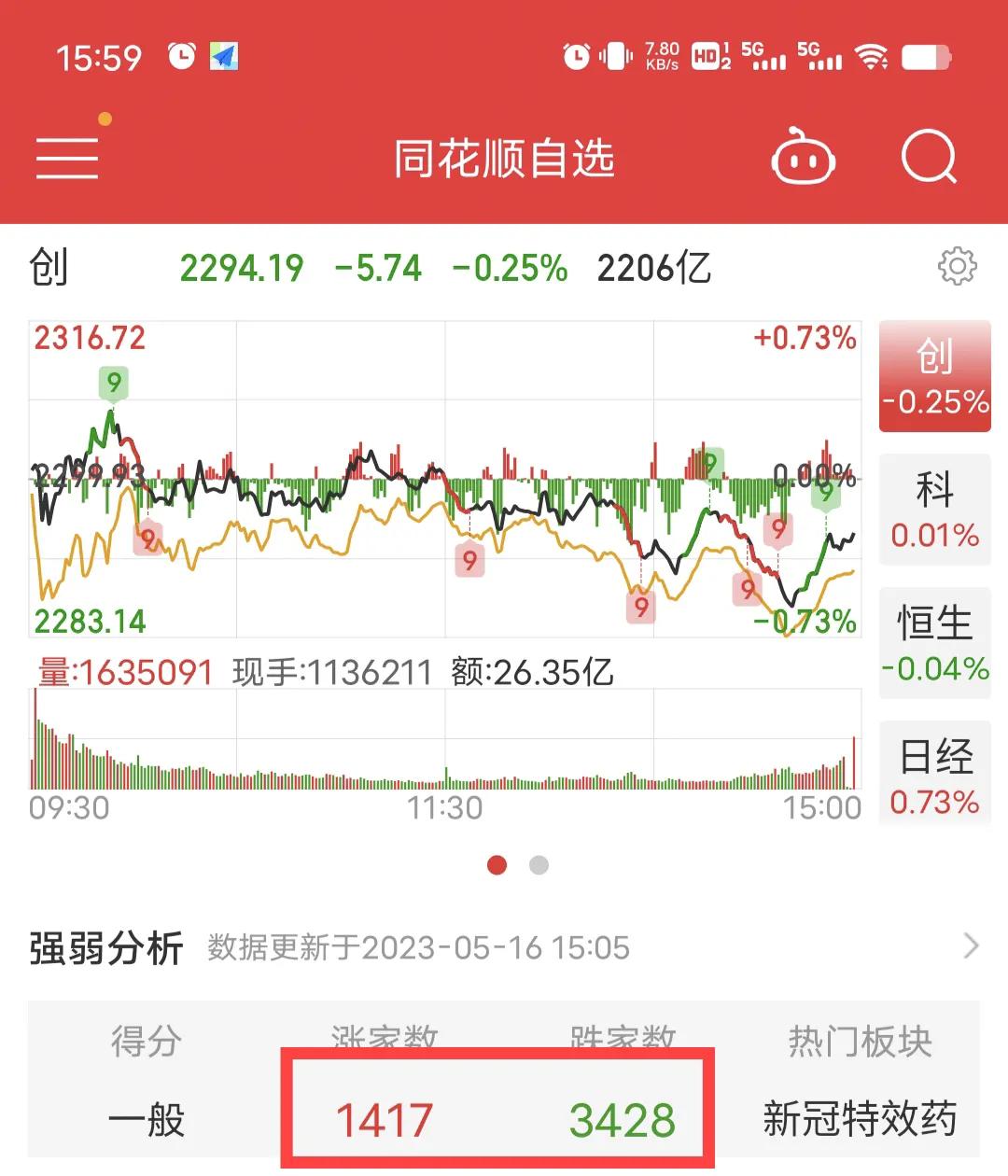Select the 创 index panel on the right
This screenshot has width=1008, height=1176.
[x=935, y=376]
